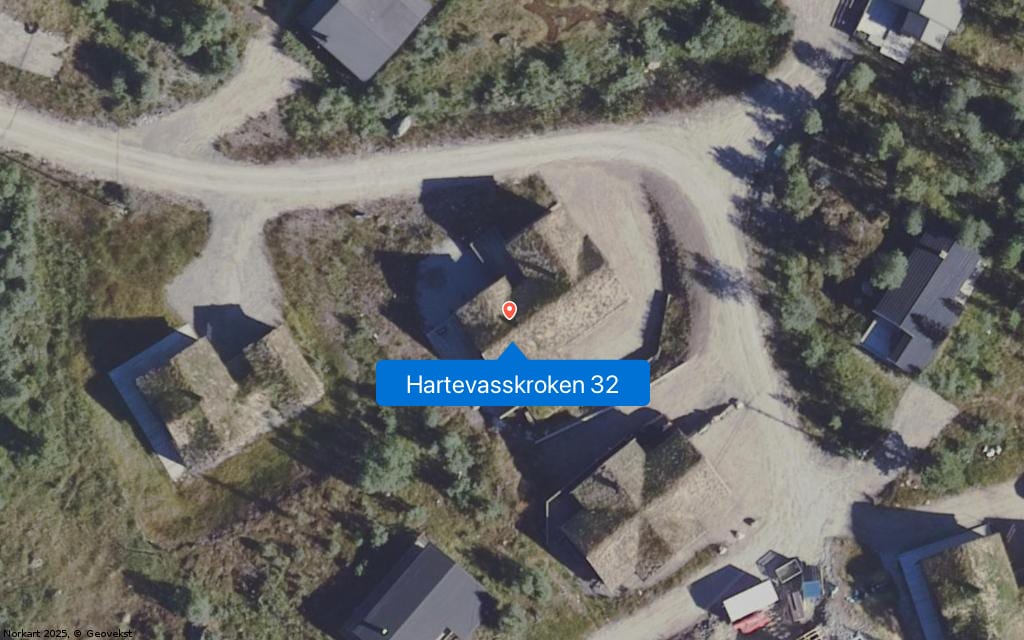Tap the red location pin marker

(x=509, y=310)
